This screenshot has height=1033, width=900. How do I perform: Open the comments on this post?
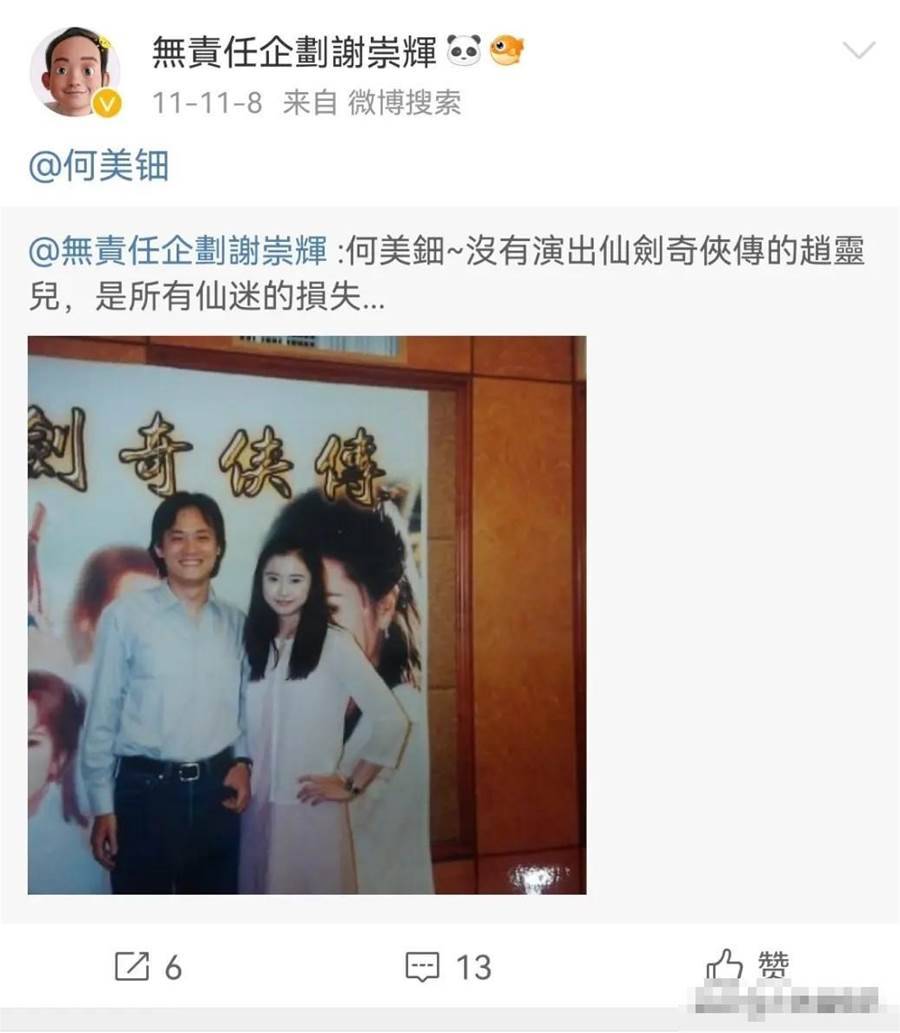(448, 967)
